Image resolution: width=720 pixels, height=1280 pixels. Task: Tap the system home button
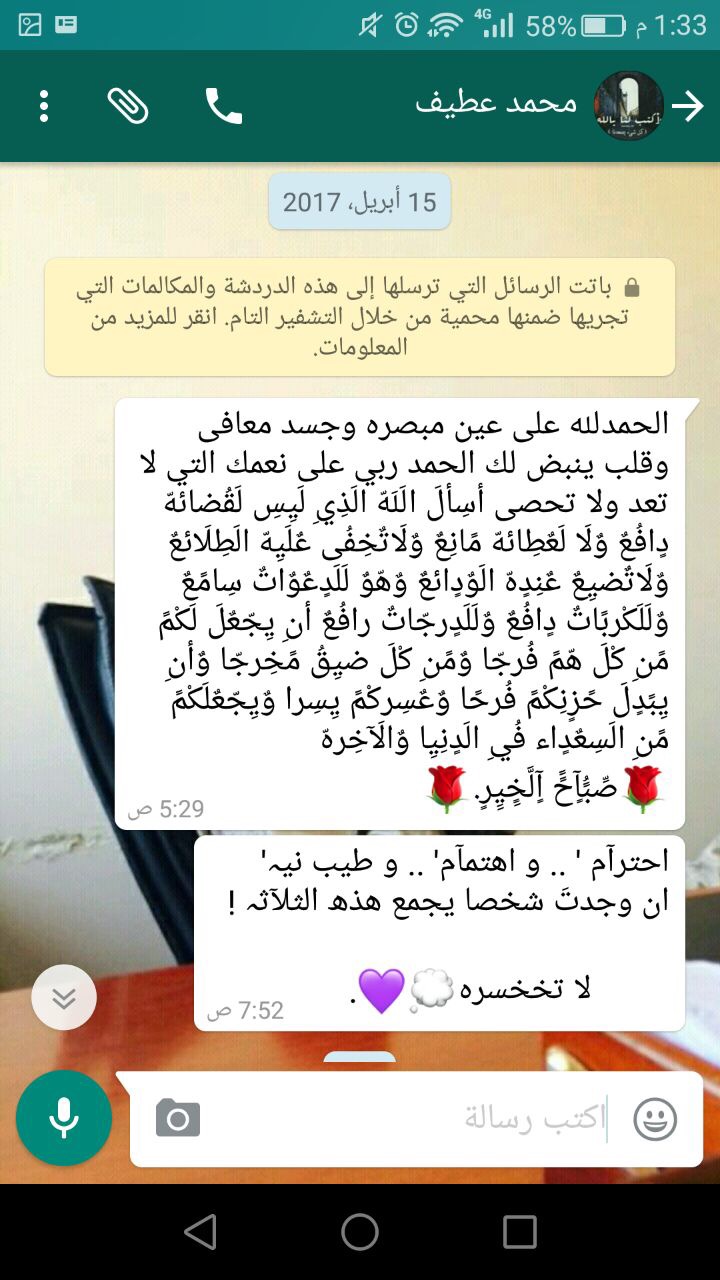(x=360, y=1232)
